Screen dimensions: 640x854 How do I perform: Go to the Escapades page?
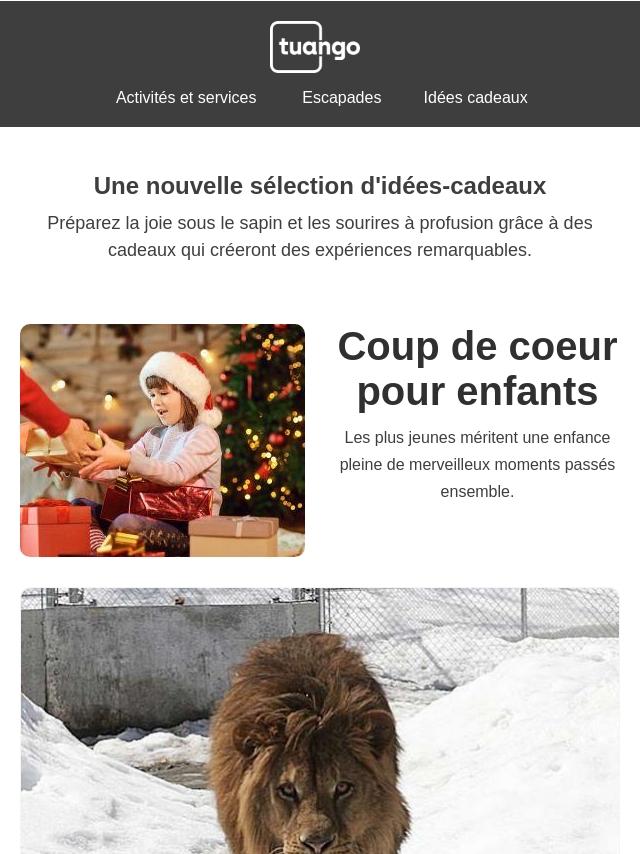341,98
